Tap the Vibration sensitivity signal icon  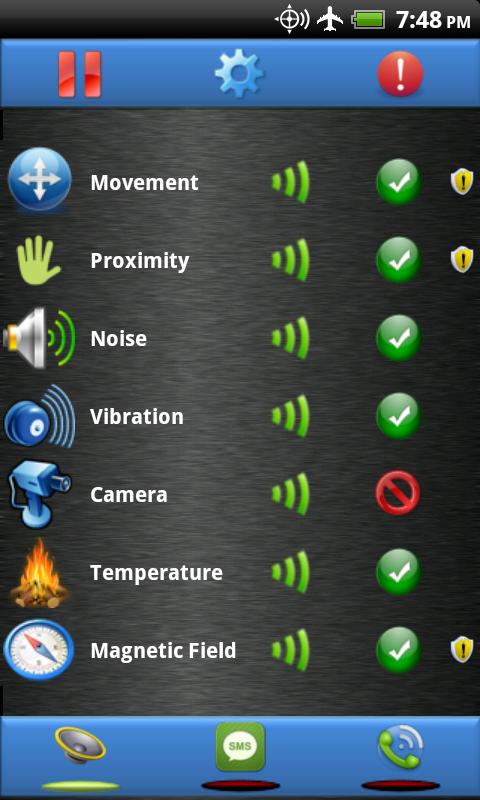(291, 416)
